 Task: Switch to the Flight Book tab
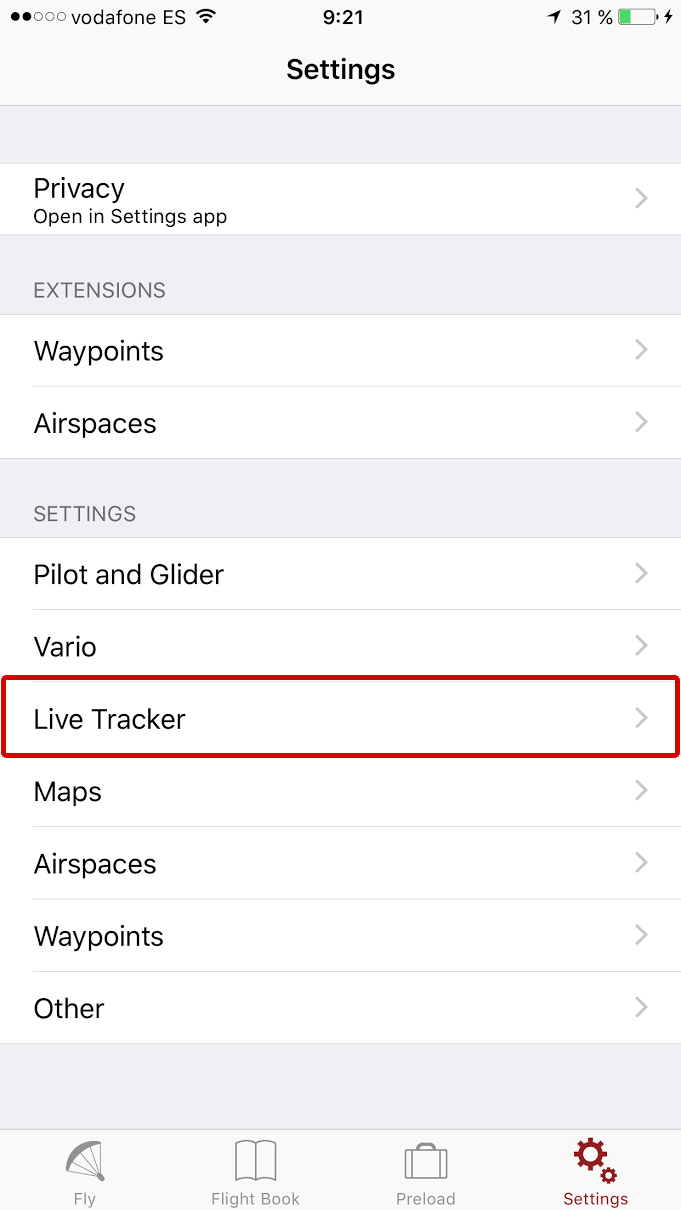[255, 1172]
